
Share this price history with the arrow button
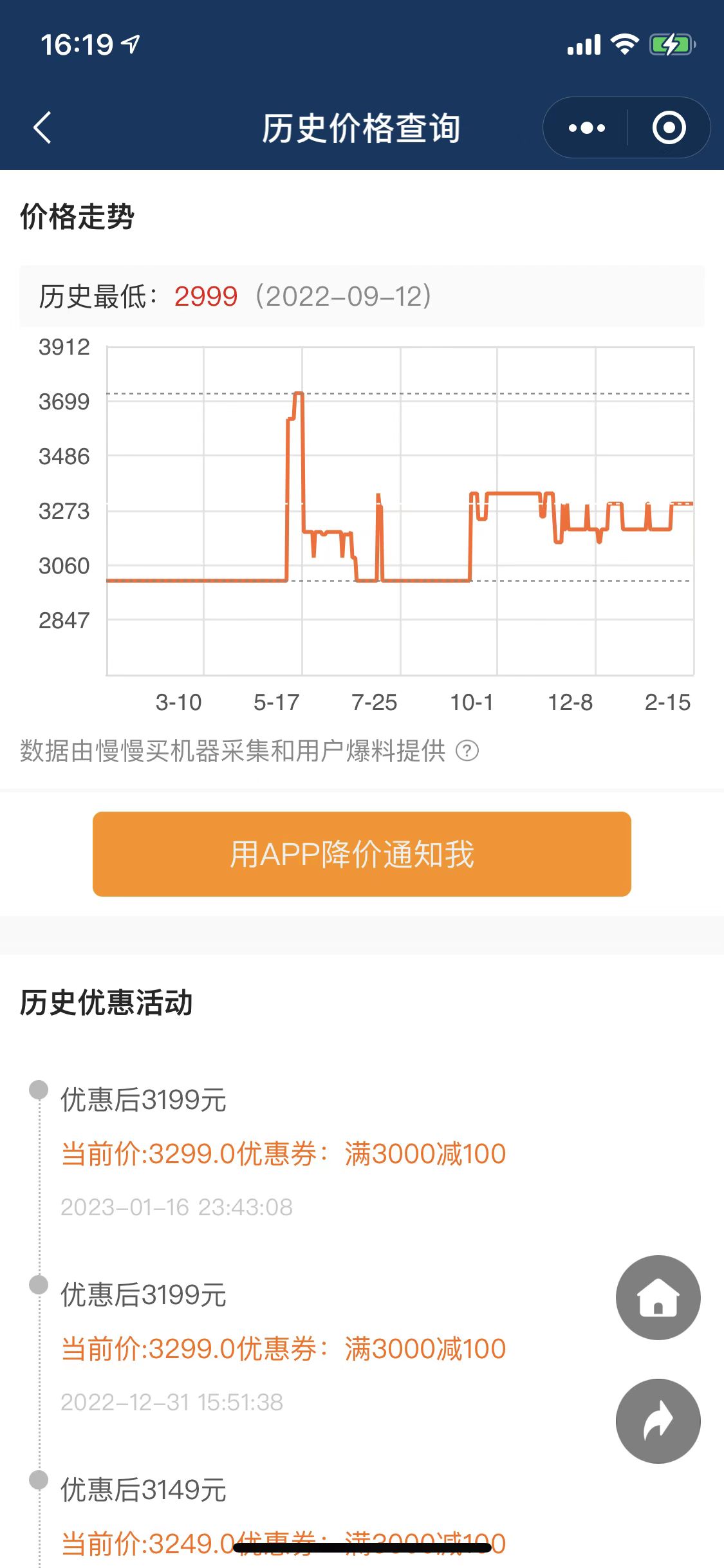(x=658, y=1421)
